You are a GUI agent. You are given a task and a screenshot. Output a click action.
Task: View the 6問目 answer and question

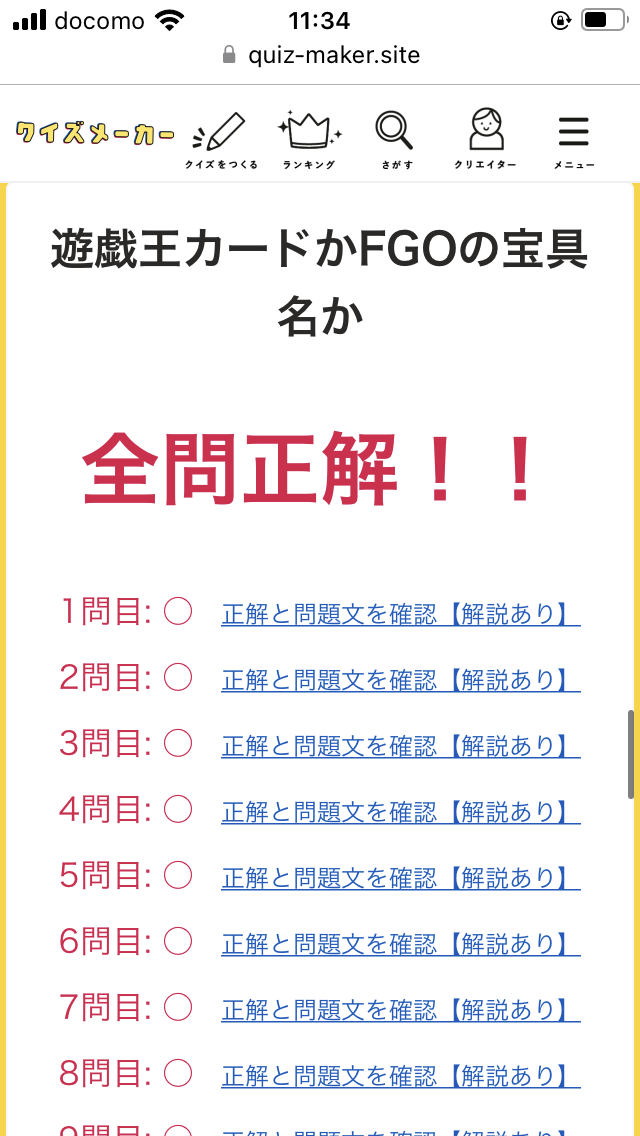[400, 943]
